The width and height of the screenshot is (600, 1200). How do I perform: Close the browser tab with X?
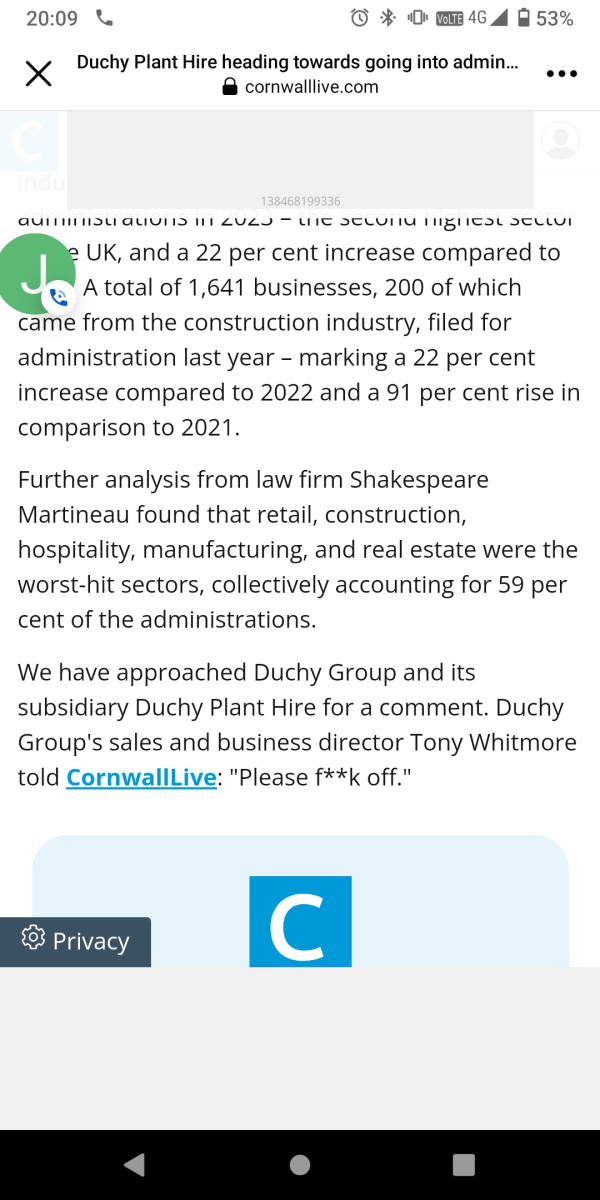(x=38, y=74)
